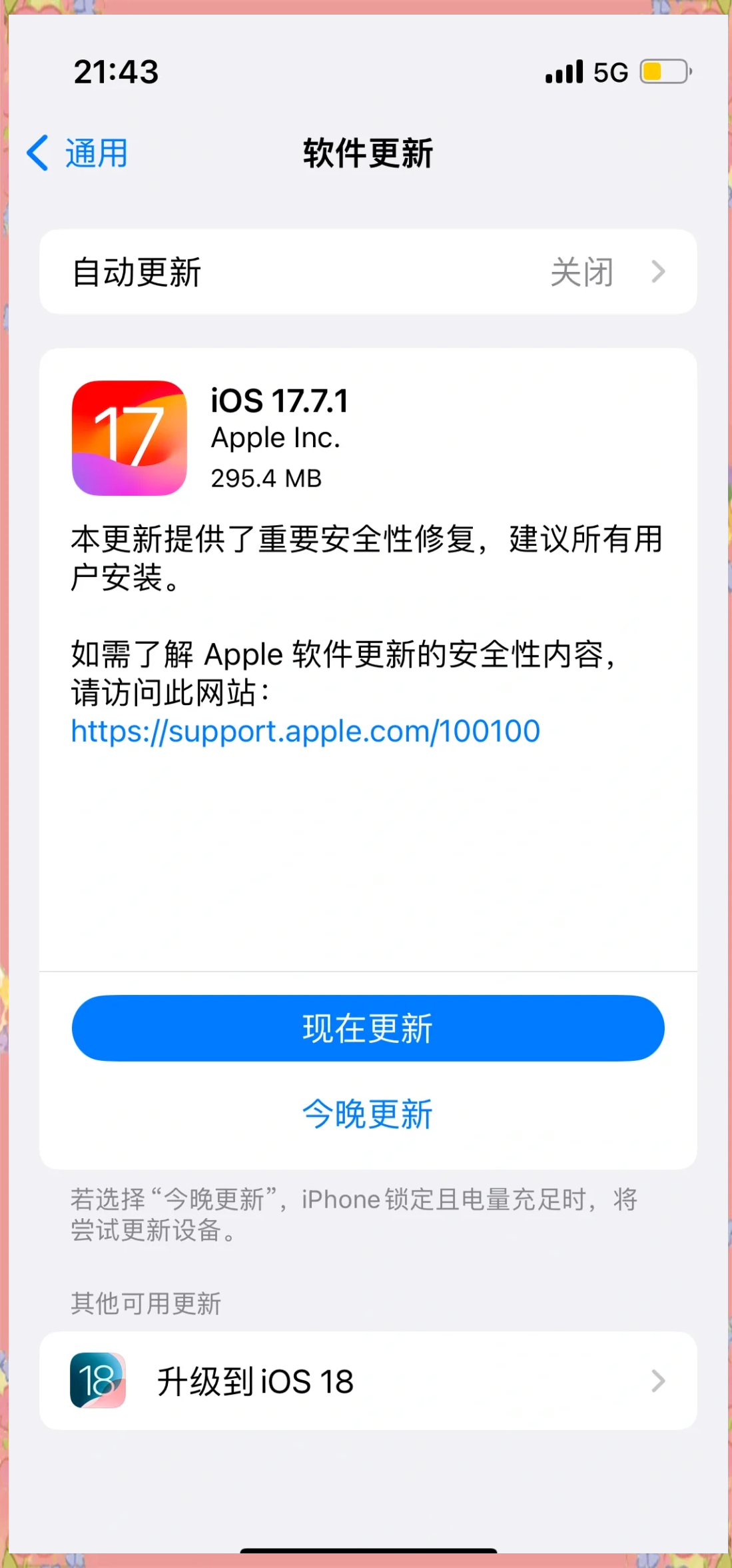The width and height of the screenshot is (732, 1568).
Task: Tap the 软件更新 title header
Action: tap(367, 152)
